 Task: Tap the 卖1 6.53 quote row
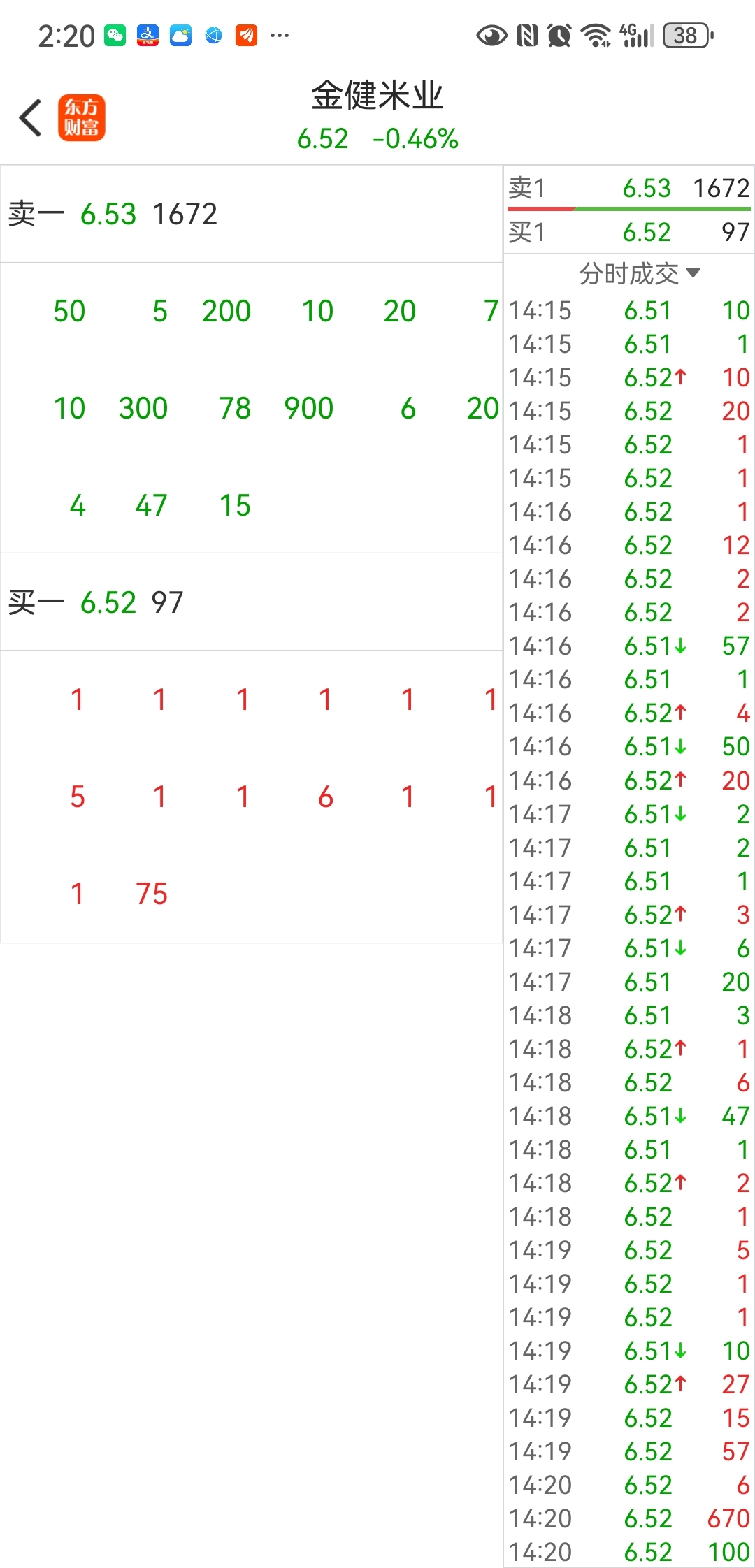(x=629, y=188)
